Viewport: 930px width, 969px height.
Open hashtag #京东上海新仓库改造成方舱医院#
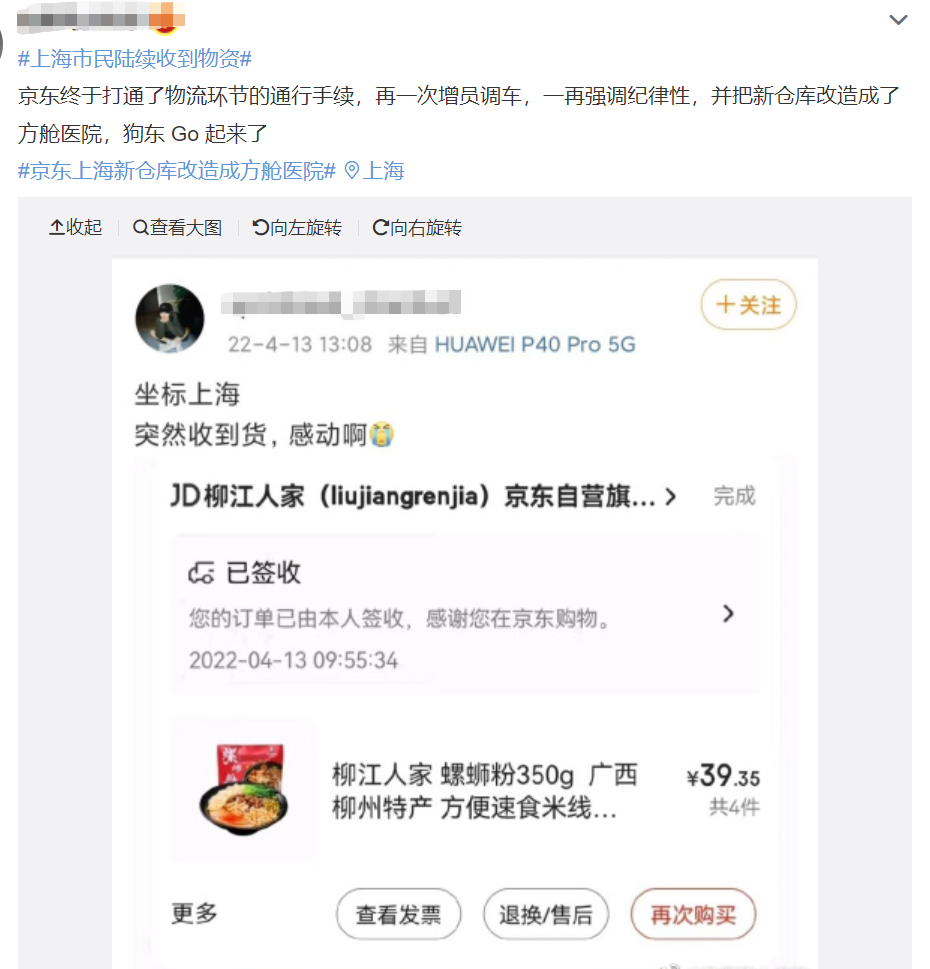(x=177, y=170)
